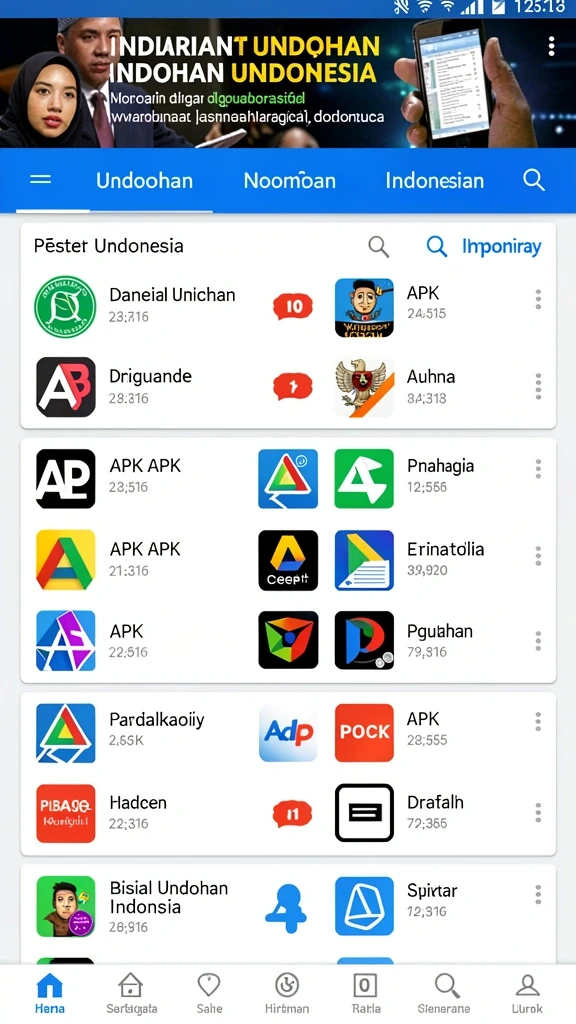Image resolution: width=576 pixels, height=1024 pixels.
Task: Tap the search icon in the tab bar
Action: point(534,180)
